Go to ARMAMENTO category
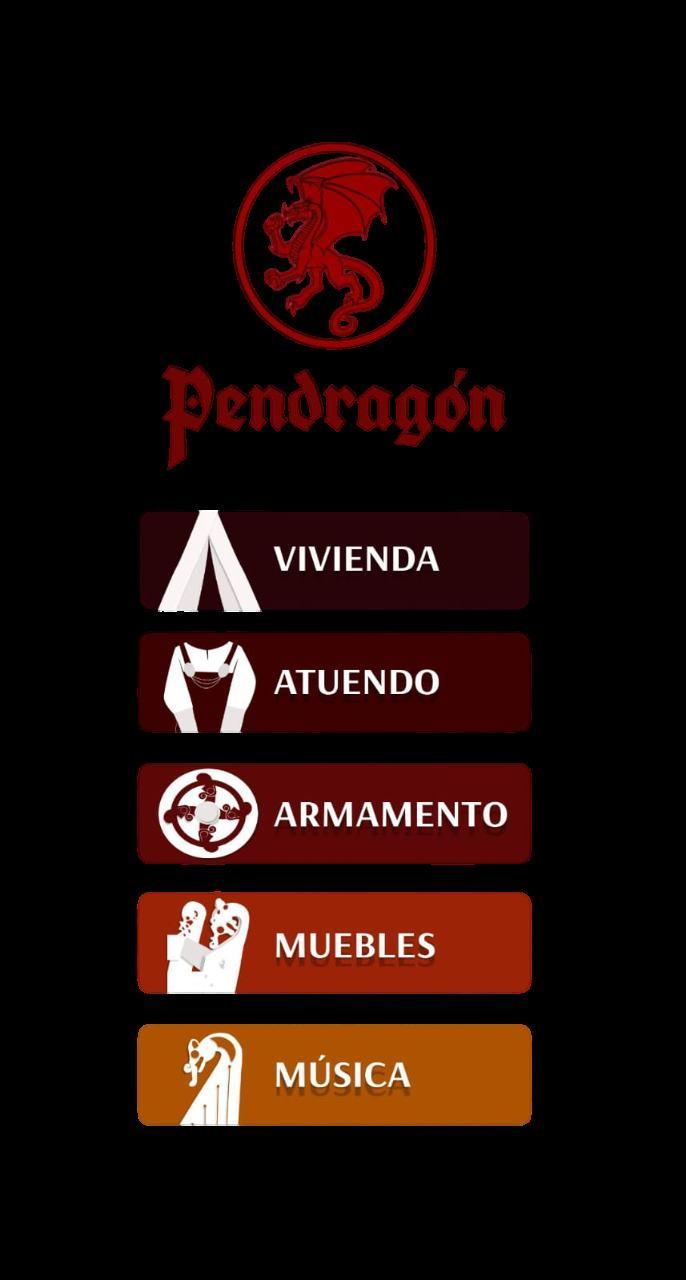The height and width of the screenshot is (1280, 686). click(x=334, y=813)
